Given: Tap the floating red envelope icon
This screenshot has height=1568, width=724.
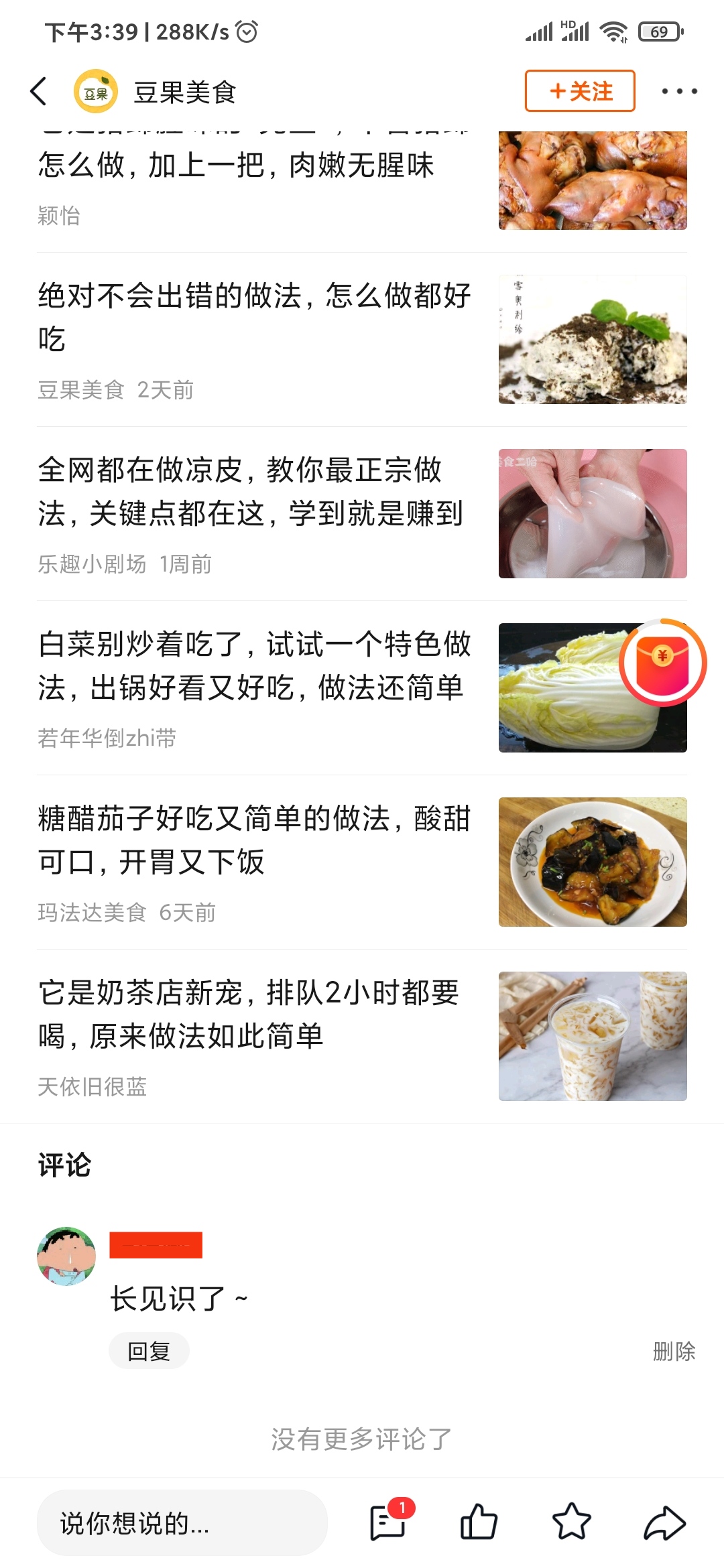Looking at the screenshot, I should (662, 662).
